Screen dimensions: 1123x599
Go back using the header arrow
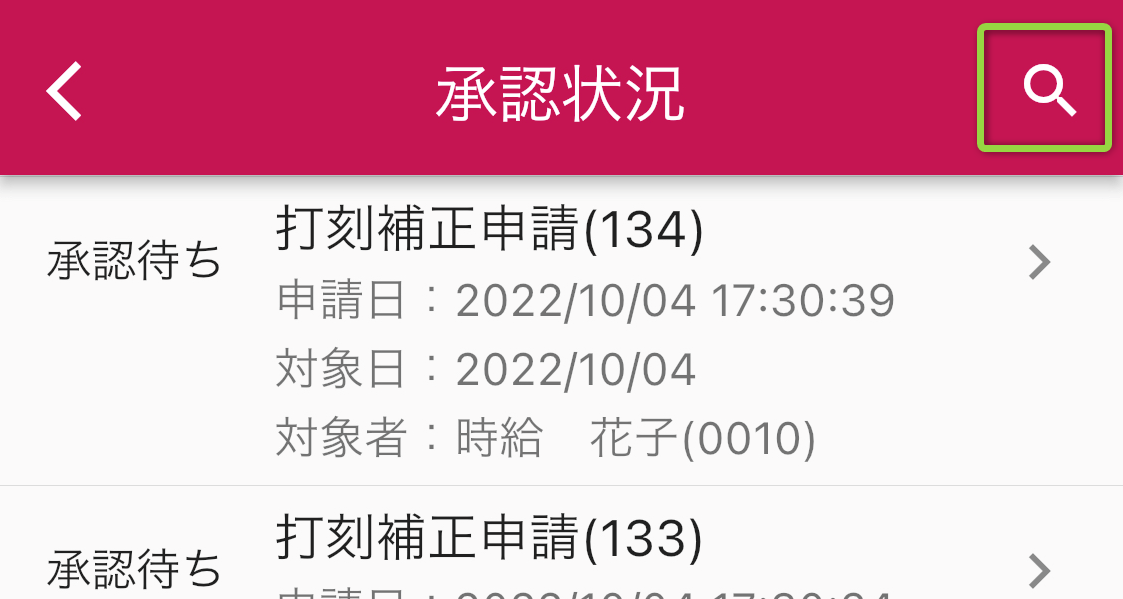[65, 91]
